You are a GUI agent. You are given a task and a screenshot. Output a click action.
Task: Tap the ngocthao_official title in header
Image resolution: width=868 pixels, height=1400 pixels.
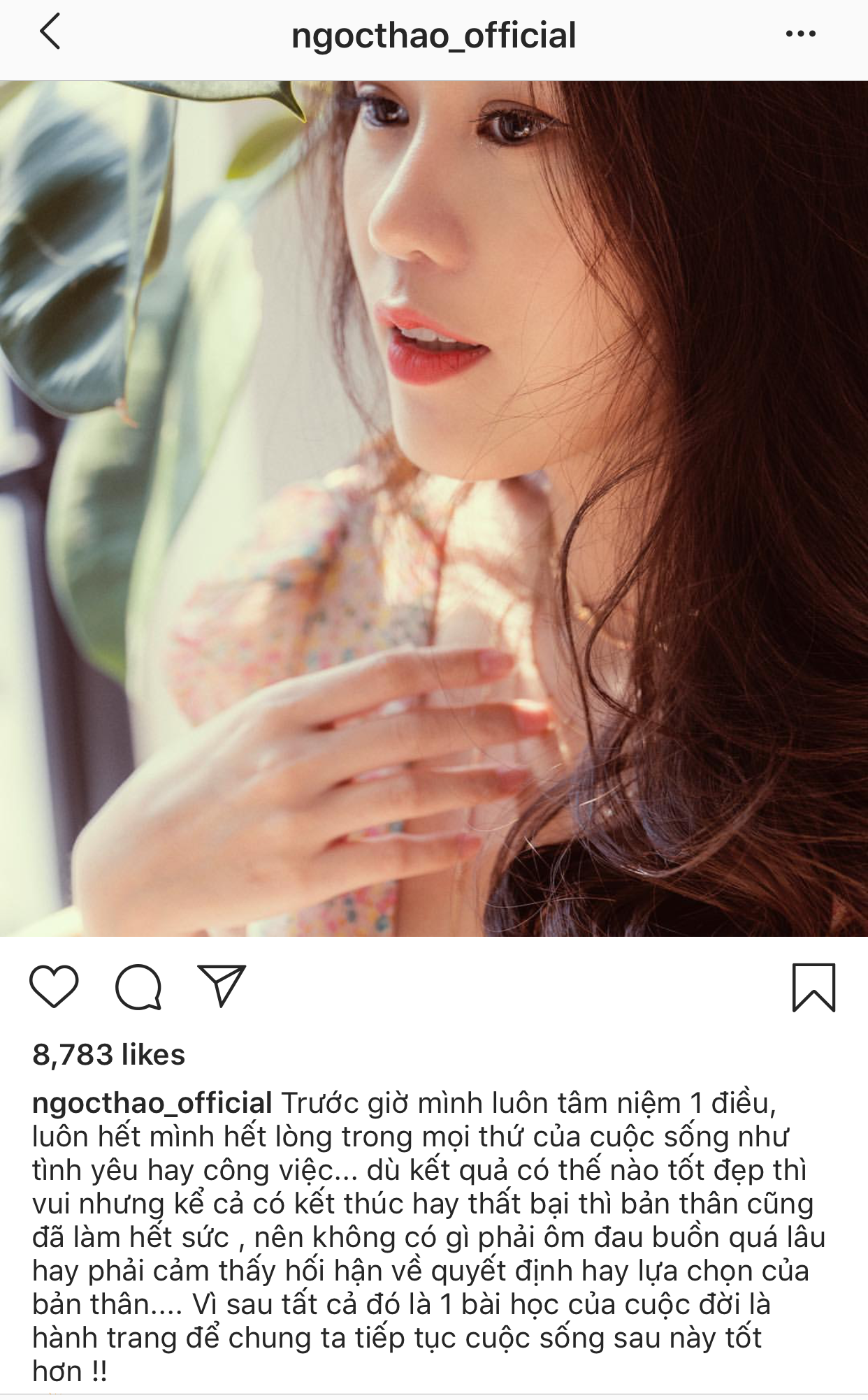[433, 36]
